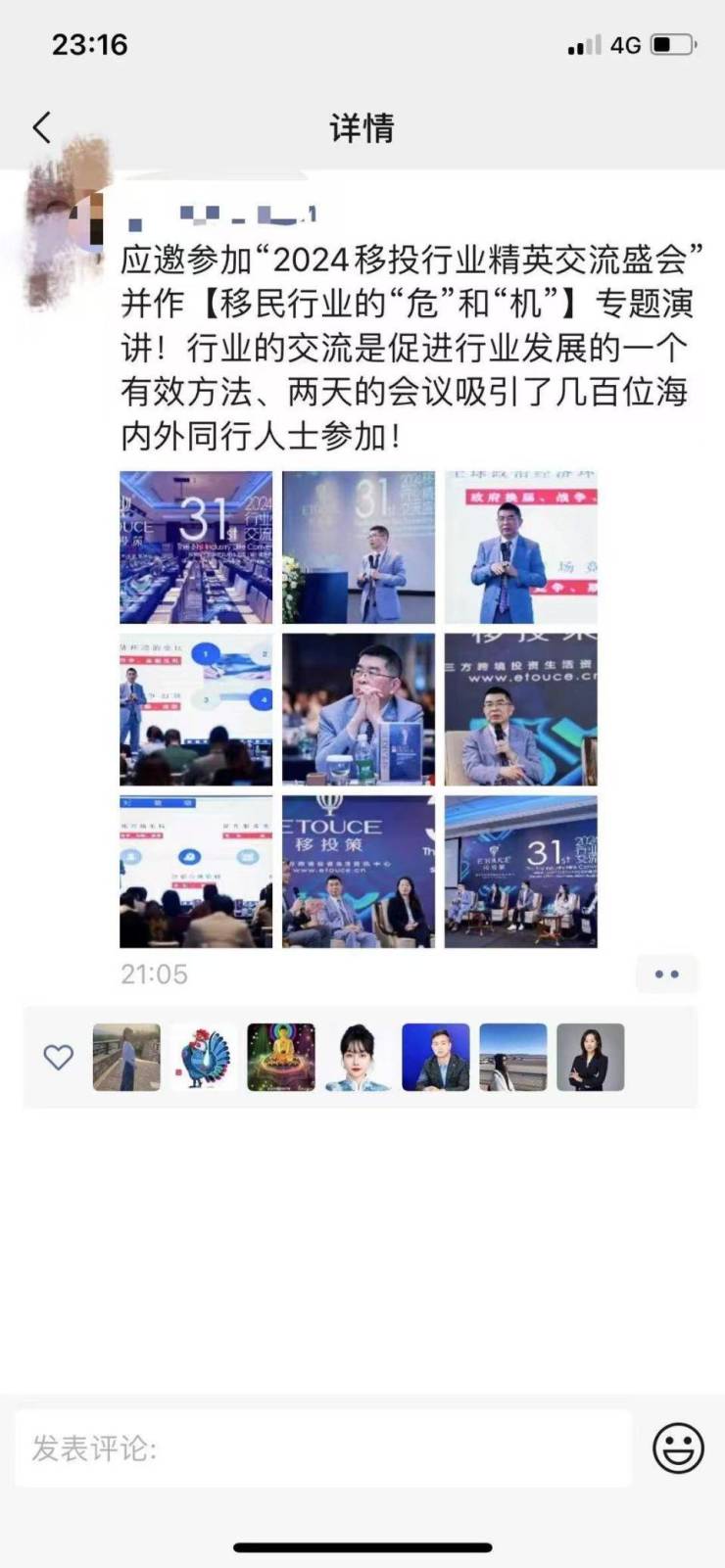Open the fourth photo of the audience and slides
The height and width of the screenshot is (1568, 725).
pos(196,709)
